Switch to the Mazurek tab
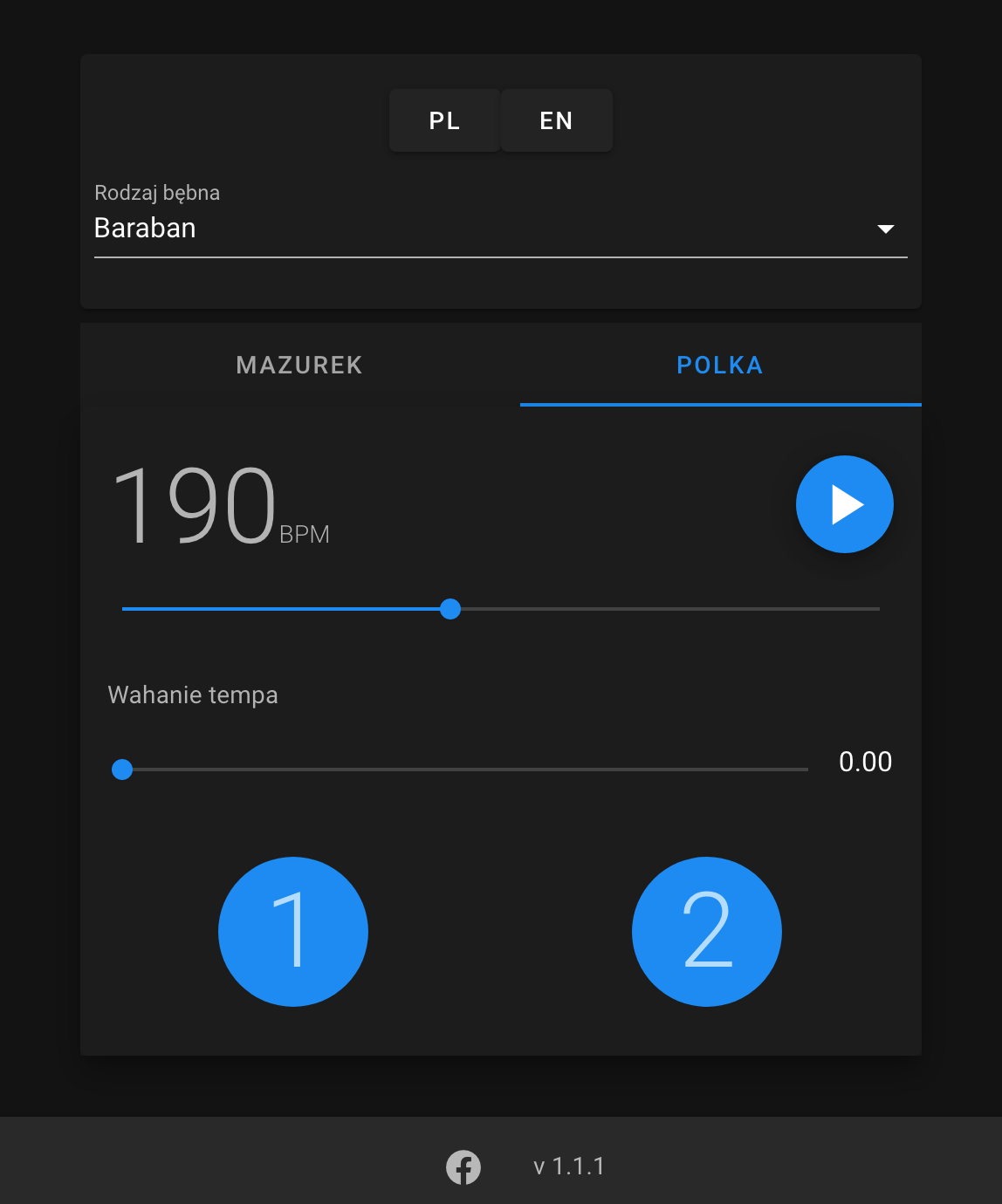The width and height of the screenshot is (1002, 1204). [x=299, y=365]
